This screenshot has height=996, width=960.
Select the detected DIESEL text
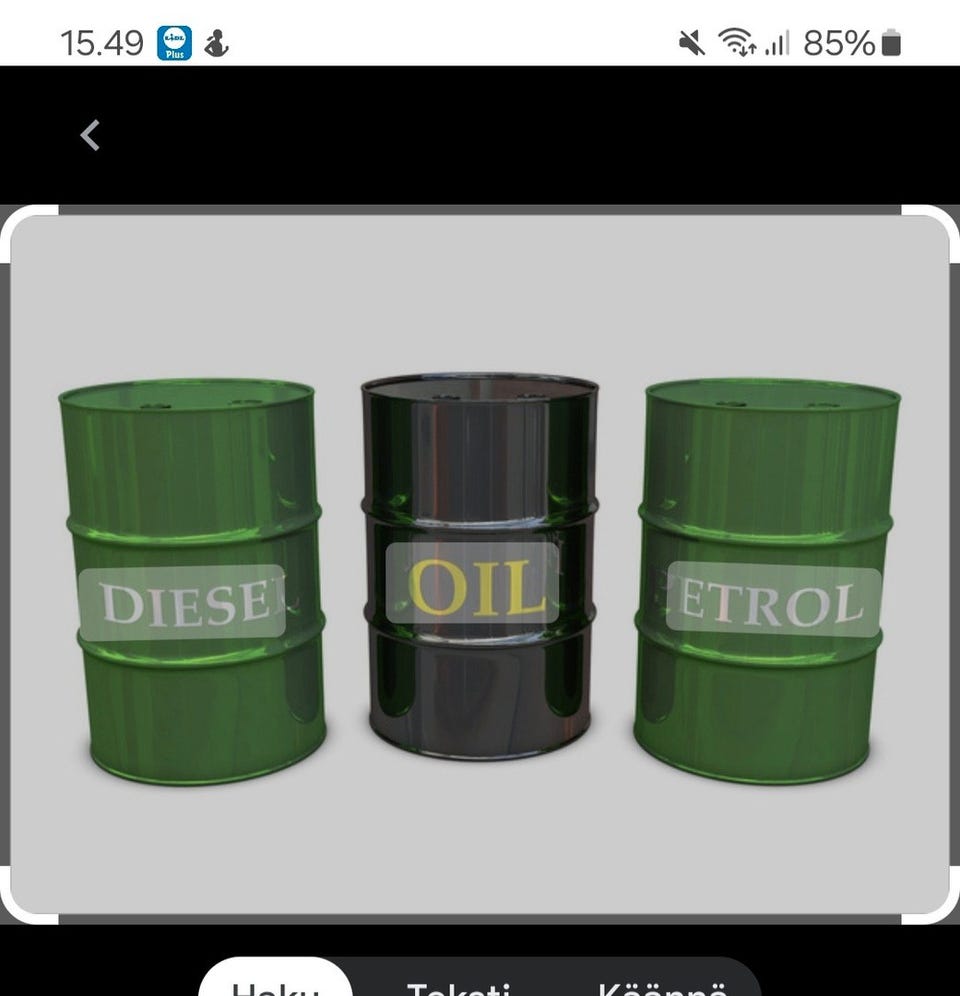coord(182,602)
